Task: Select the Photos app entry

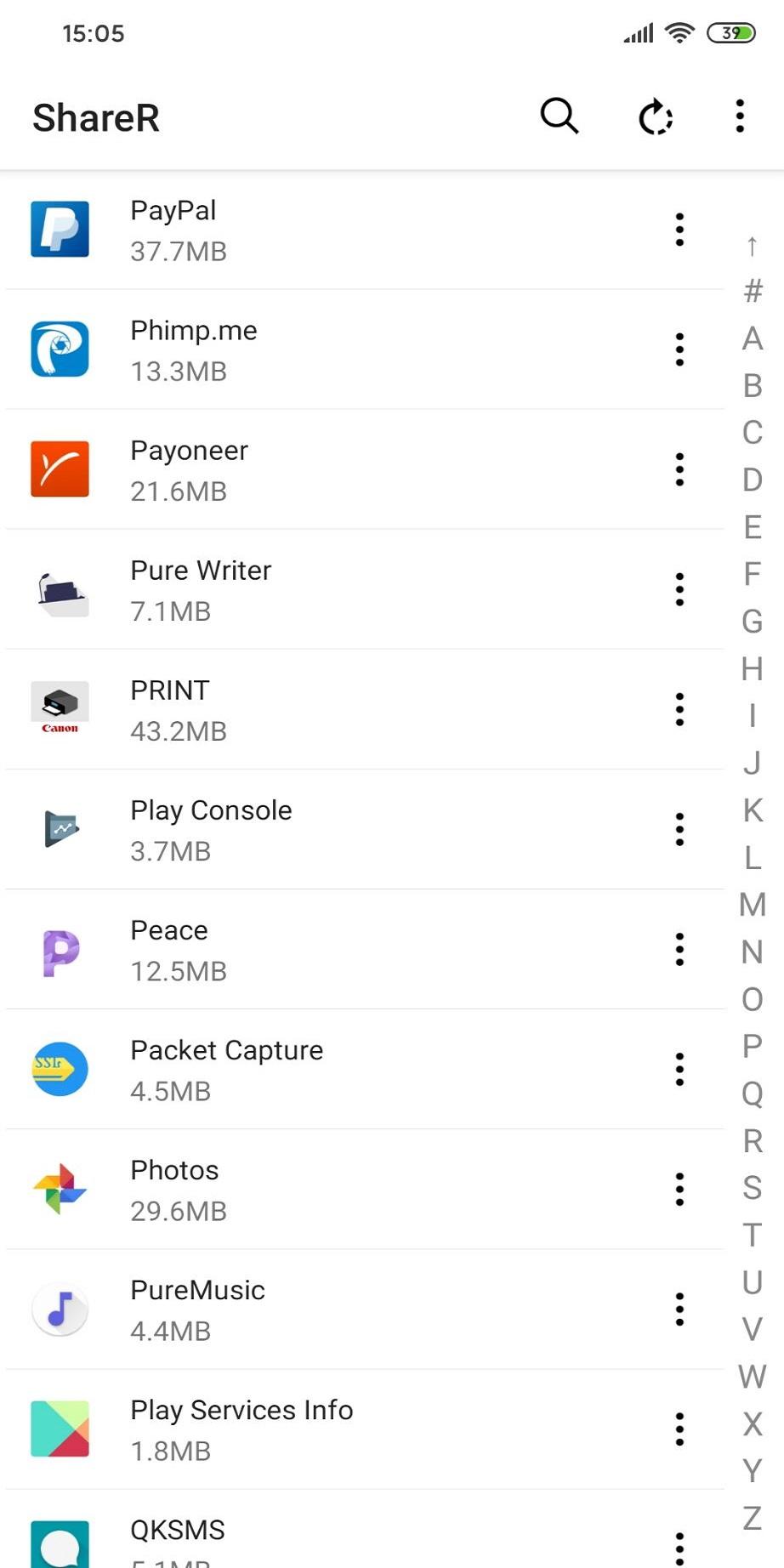Action: pyautogui.click(x=365, y=1189)
